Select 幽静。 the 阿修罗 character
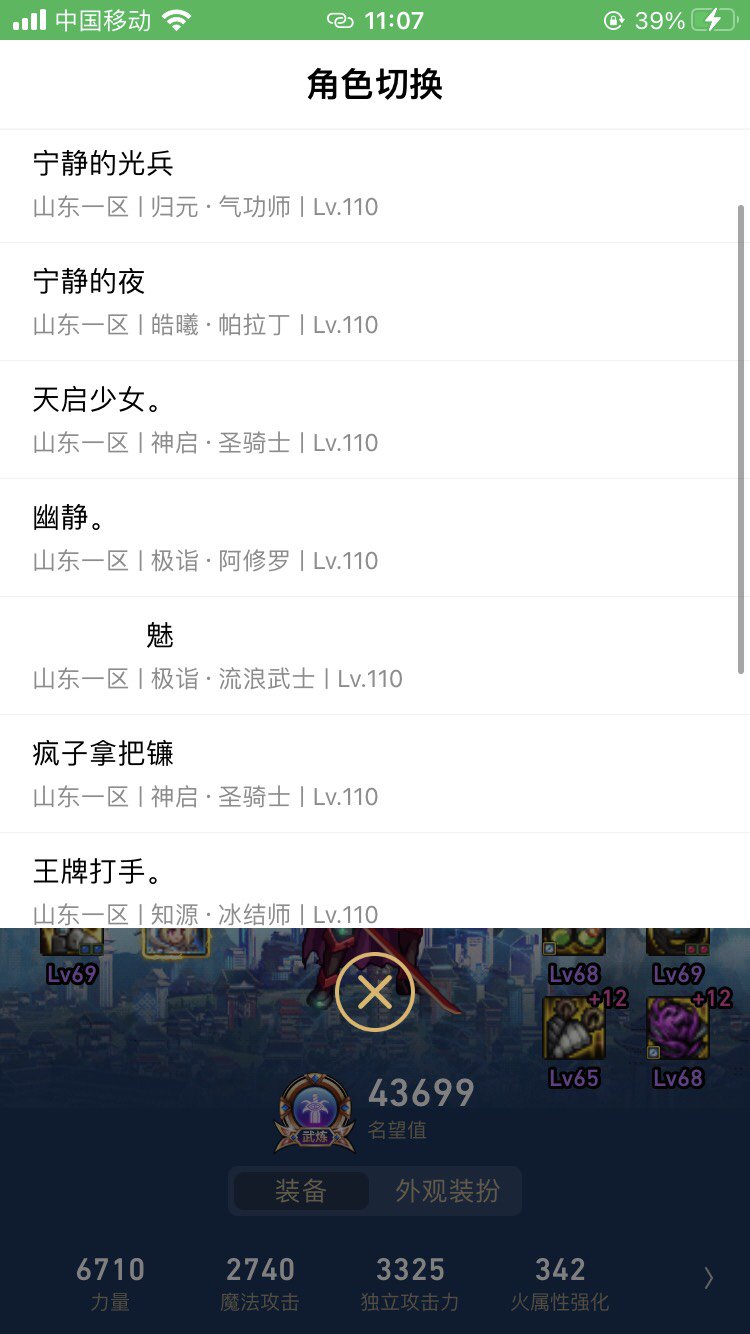 coord(375,537)
